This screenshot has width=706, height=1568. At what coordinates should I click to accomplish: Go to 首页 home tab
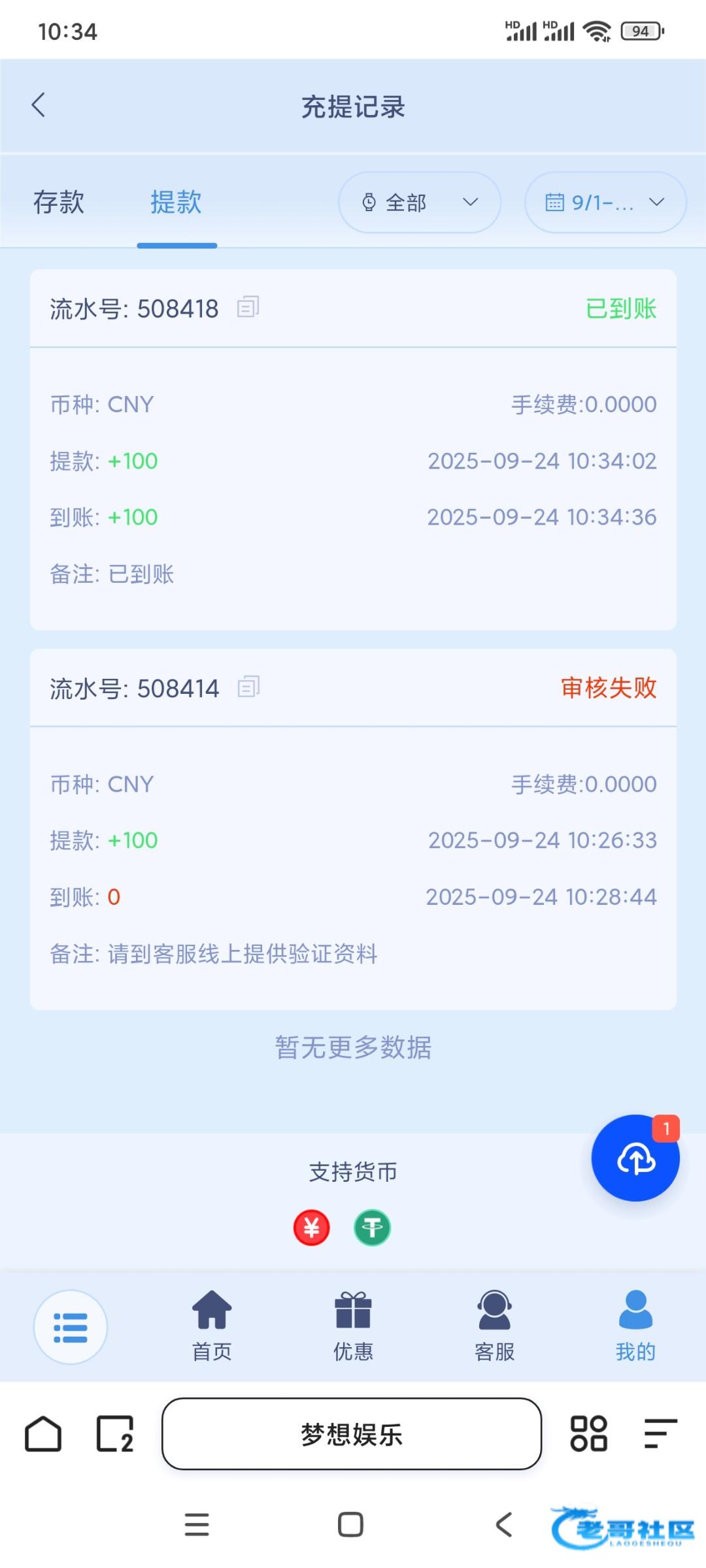coord(212,1326)
